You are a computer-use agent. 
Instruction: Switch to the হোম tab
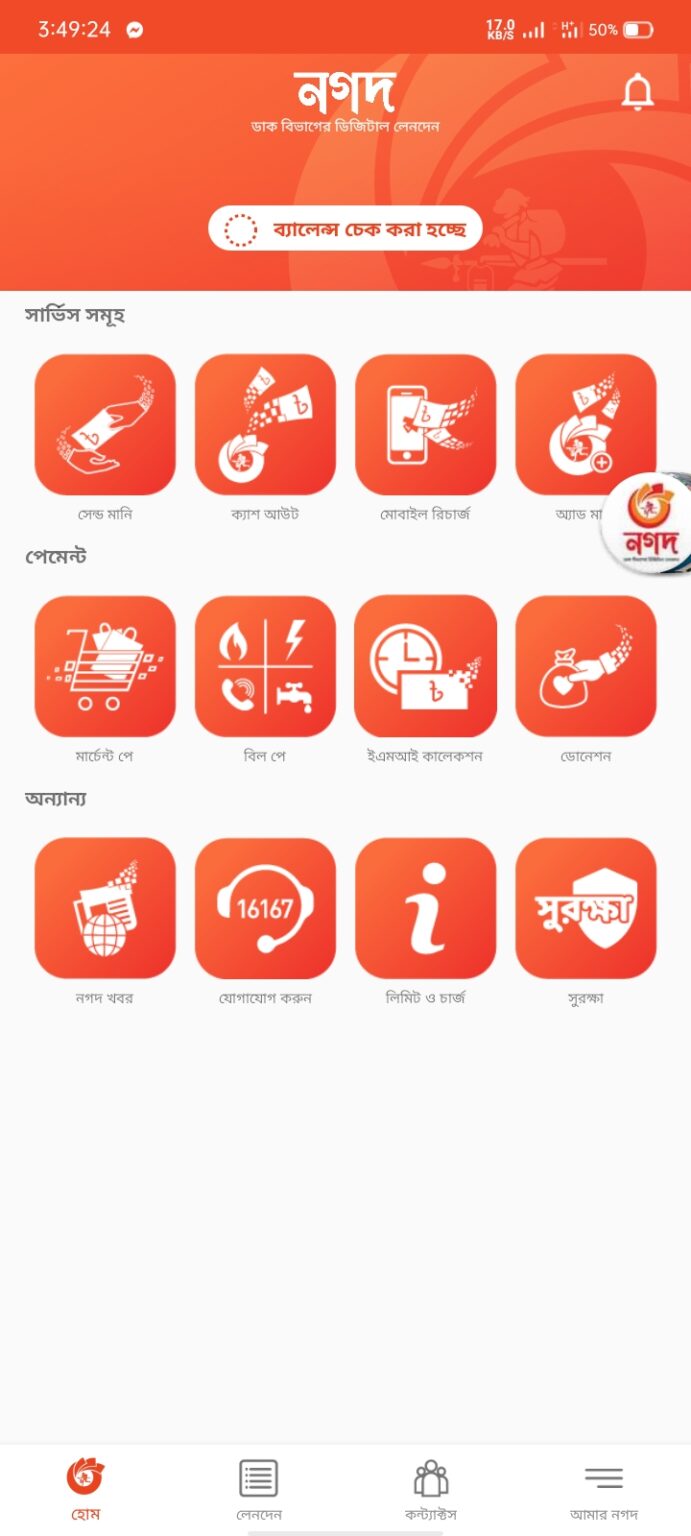pyautogui.click(x=85, y=1488)
